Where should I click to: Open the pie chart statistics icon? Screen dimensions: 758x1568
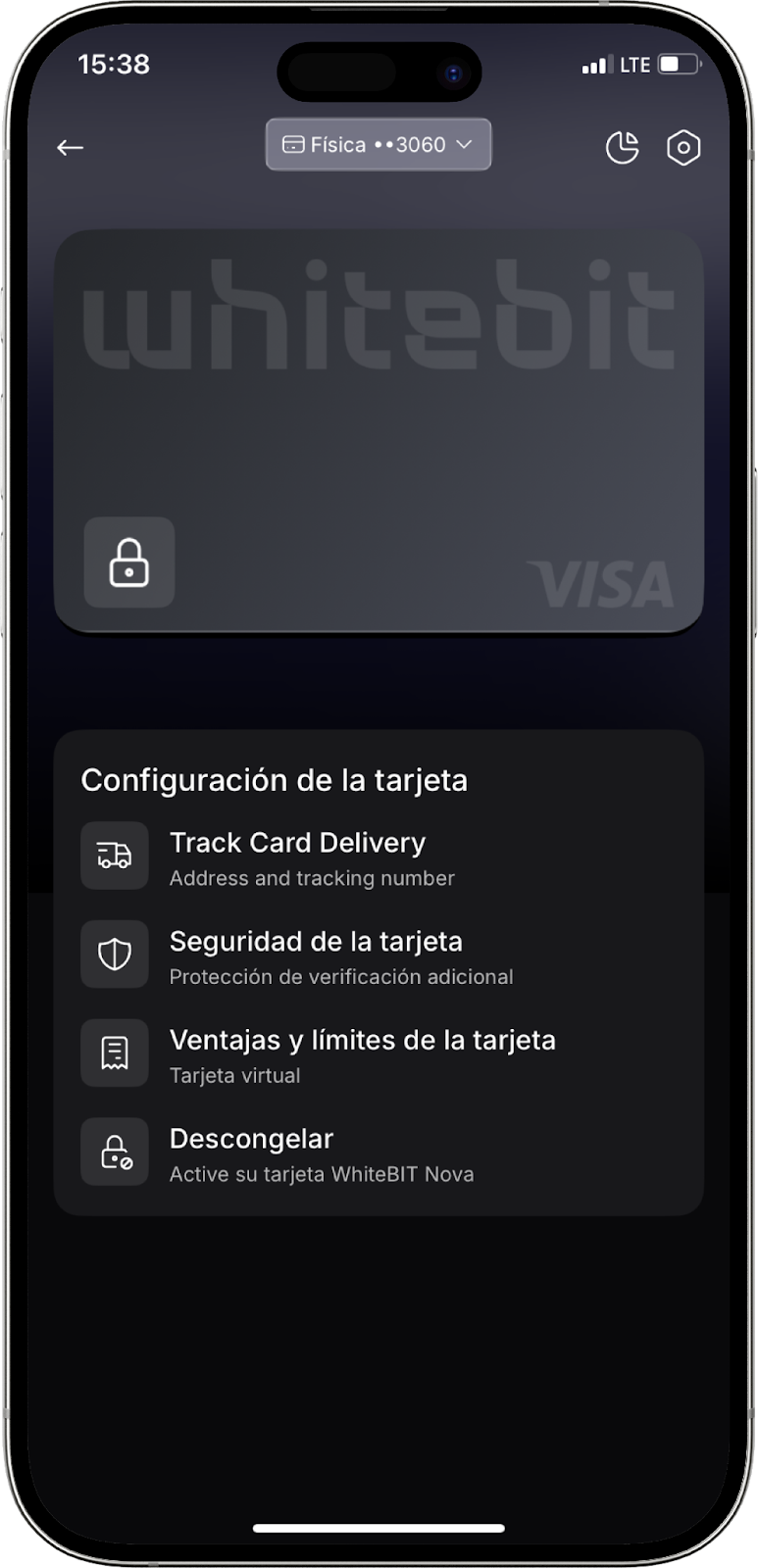click(622, 148)
